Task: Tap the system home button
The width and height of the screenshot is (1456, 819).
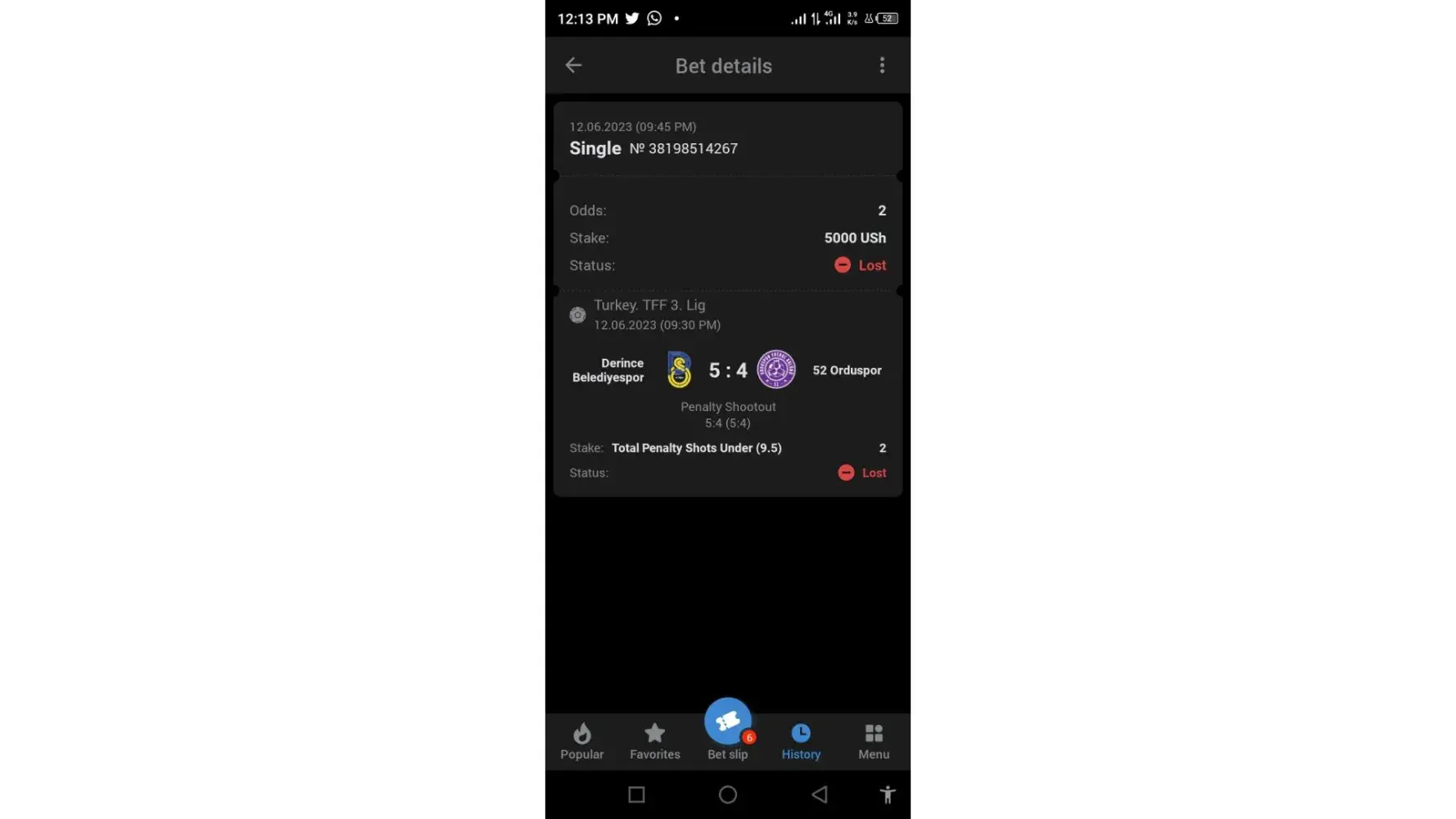Action: point(727,794)
